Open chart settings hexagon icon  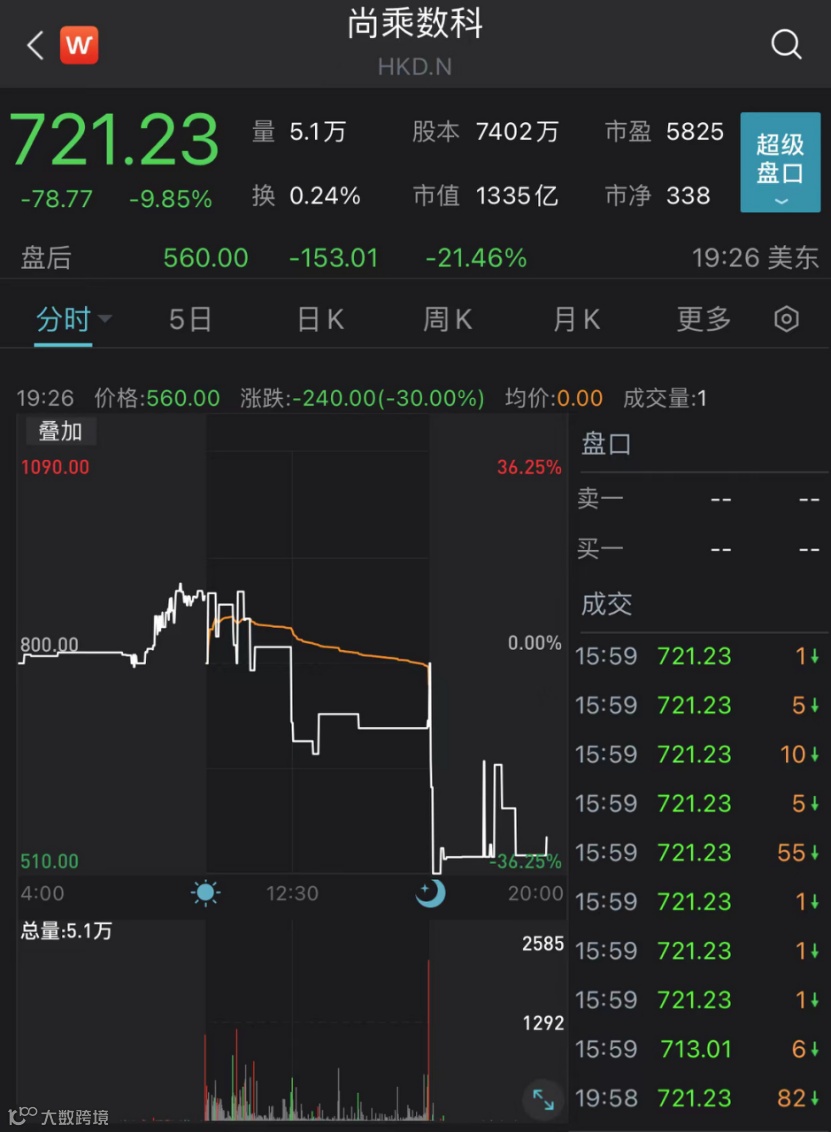coord(787,320)
